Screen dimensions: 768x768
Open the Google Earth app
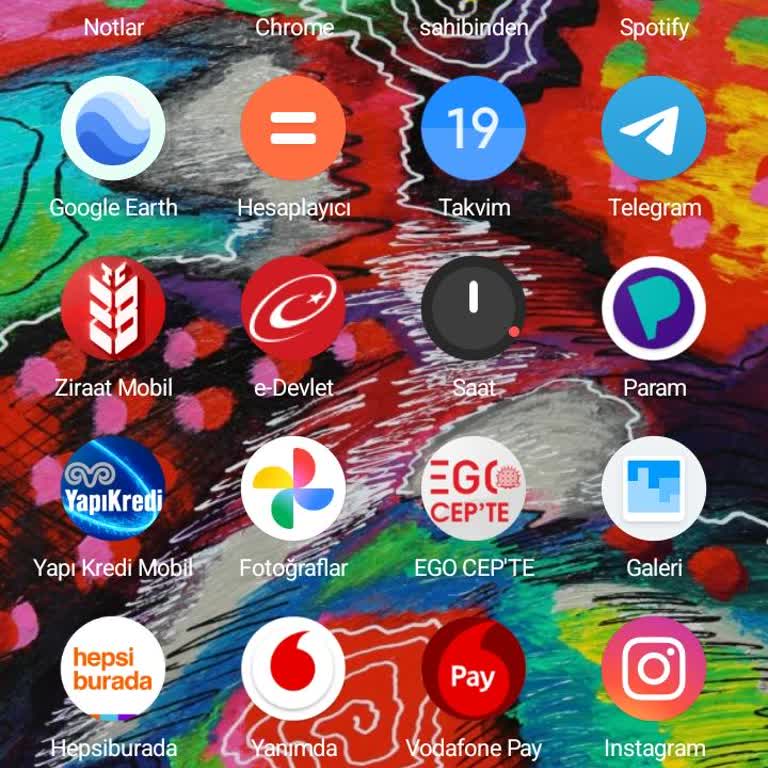[x=113, y=129]
